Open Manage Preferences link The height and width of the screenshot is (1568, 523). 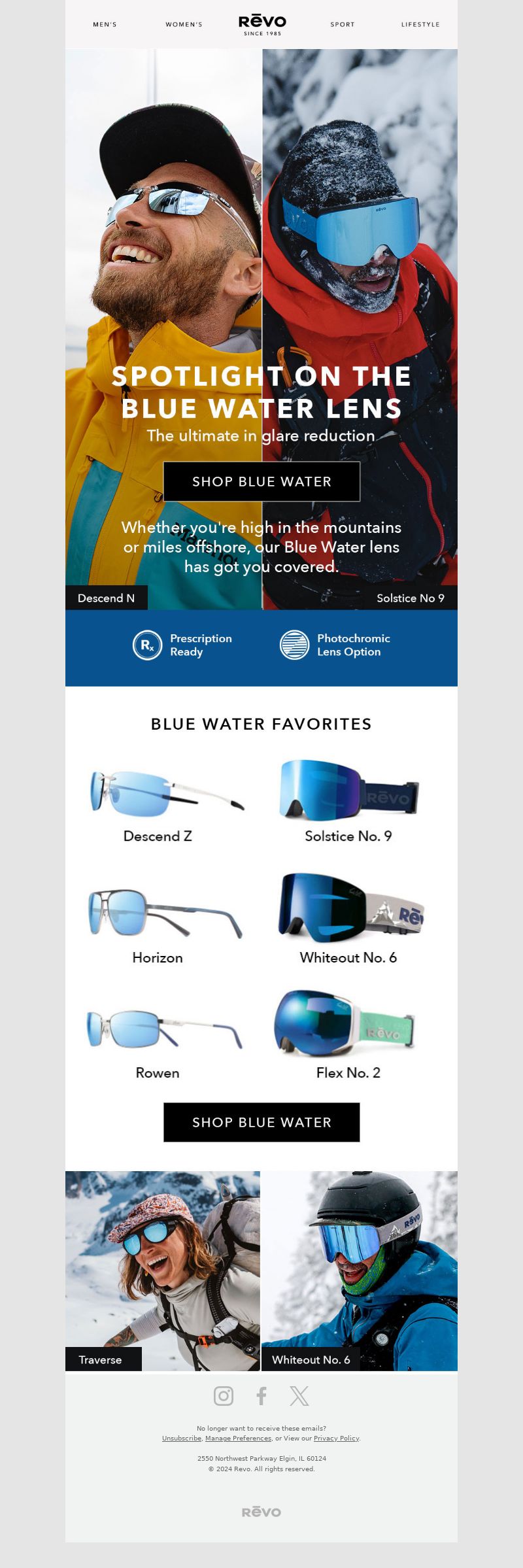[x=238, y=1439]
